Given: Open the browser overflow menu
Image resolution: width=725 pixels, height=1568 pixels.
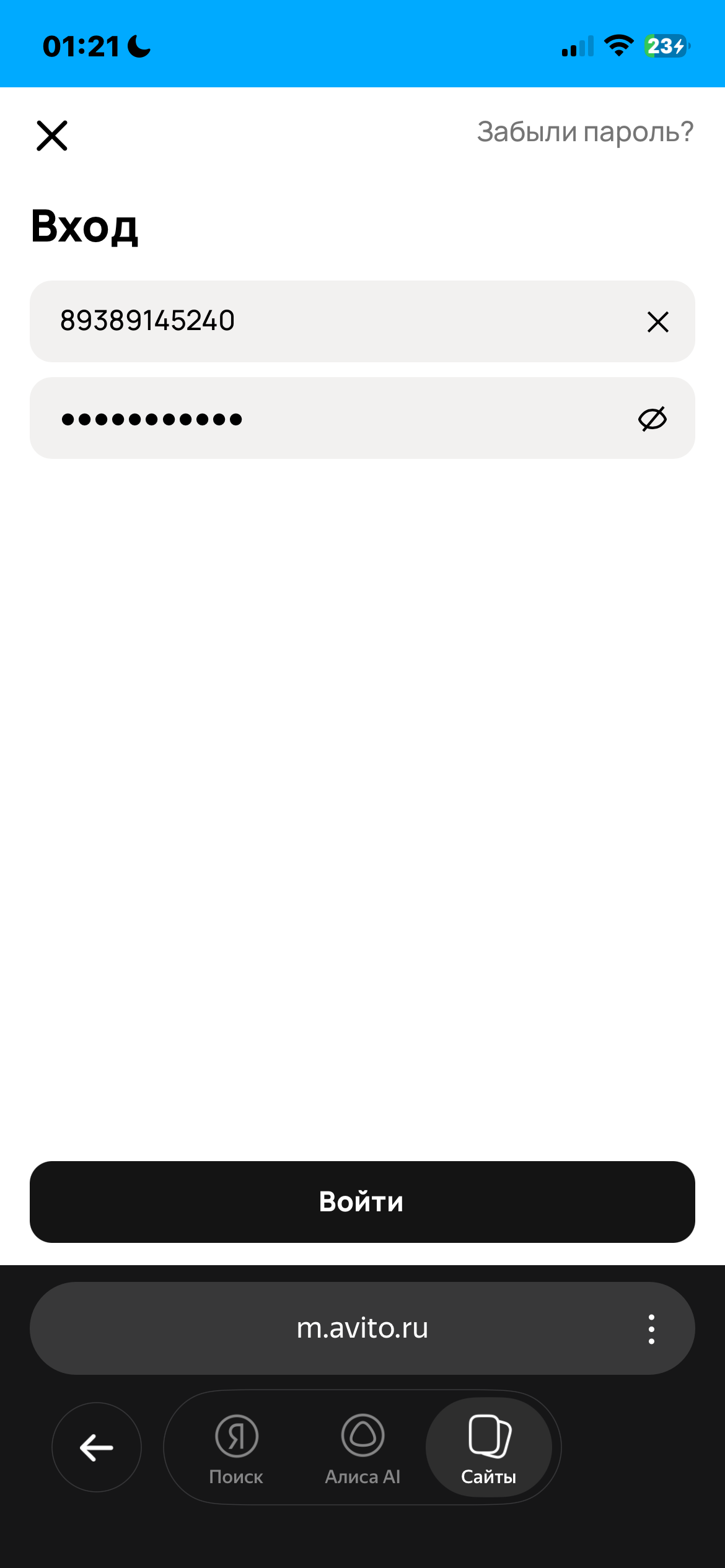Looking at the screenshot, I should (x=651, y=1329).
